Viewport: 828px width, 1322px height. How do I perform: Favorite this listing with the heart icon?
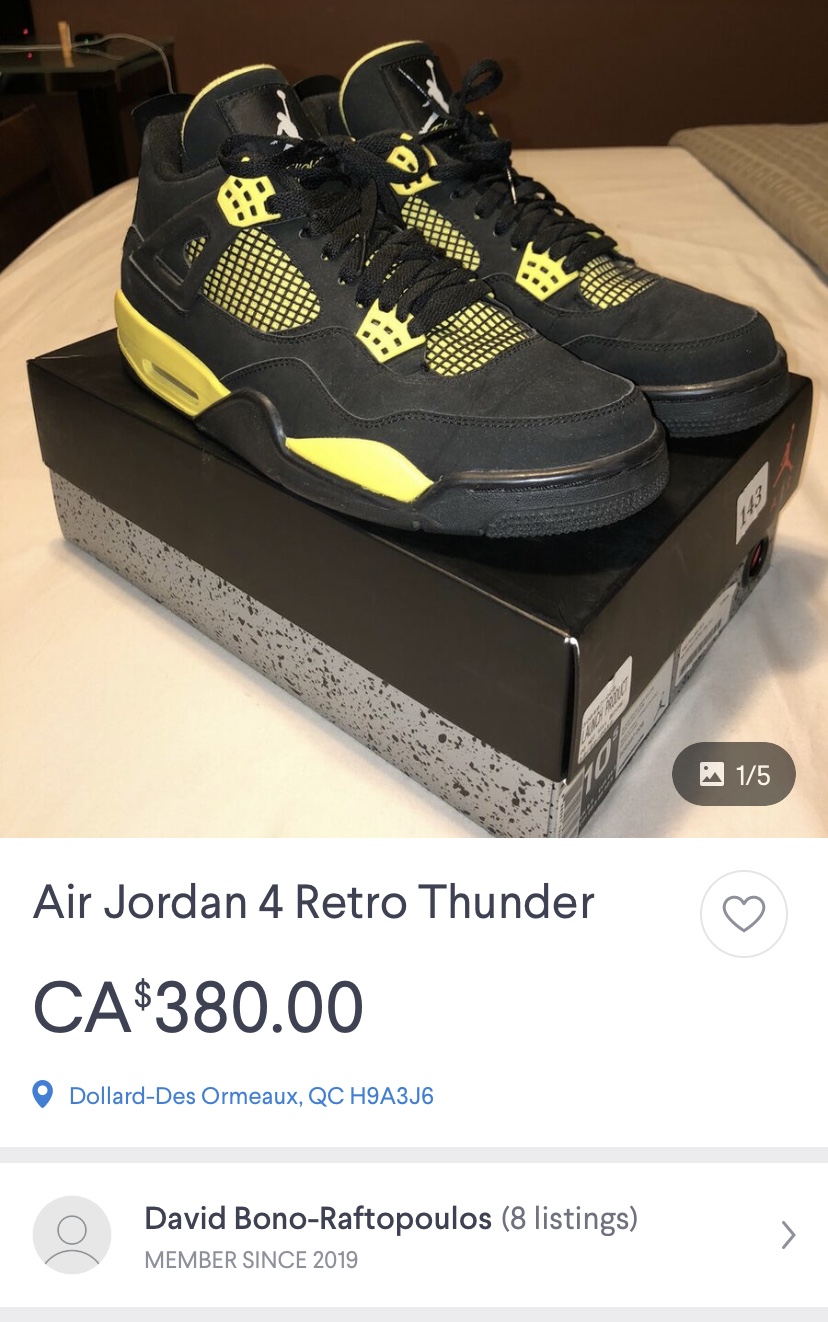click(x=744, y=914)
